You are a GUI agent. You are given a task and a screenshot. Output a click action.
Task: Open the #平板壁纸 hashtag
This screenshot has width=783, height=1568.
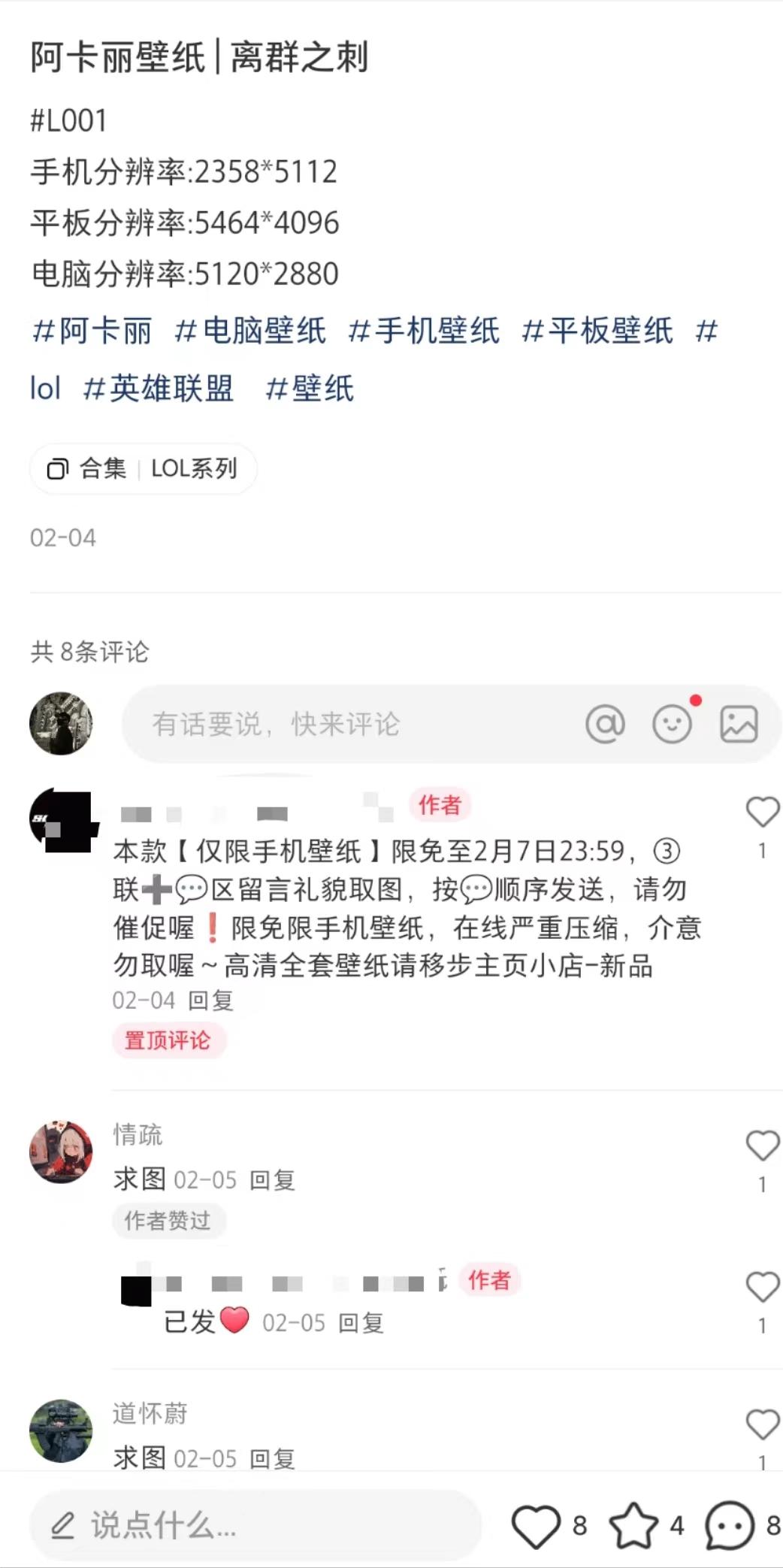(x=597, y=331)
